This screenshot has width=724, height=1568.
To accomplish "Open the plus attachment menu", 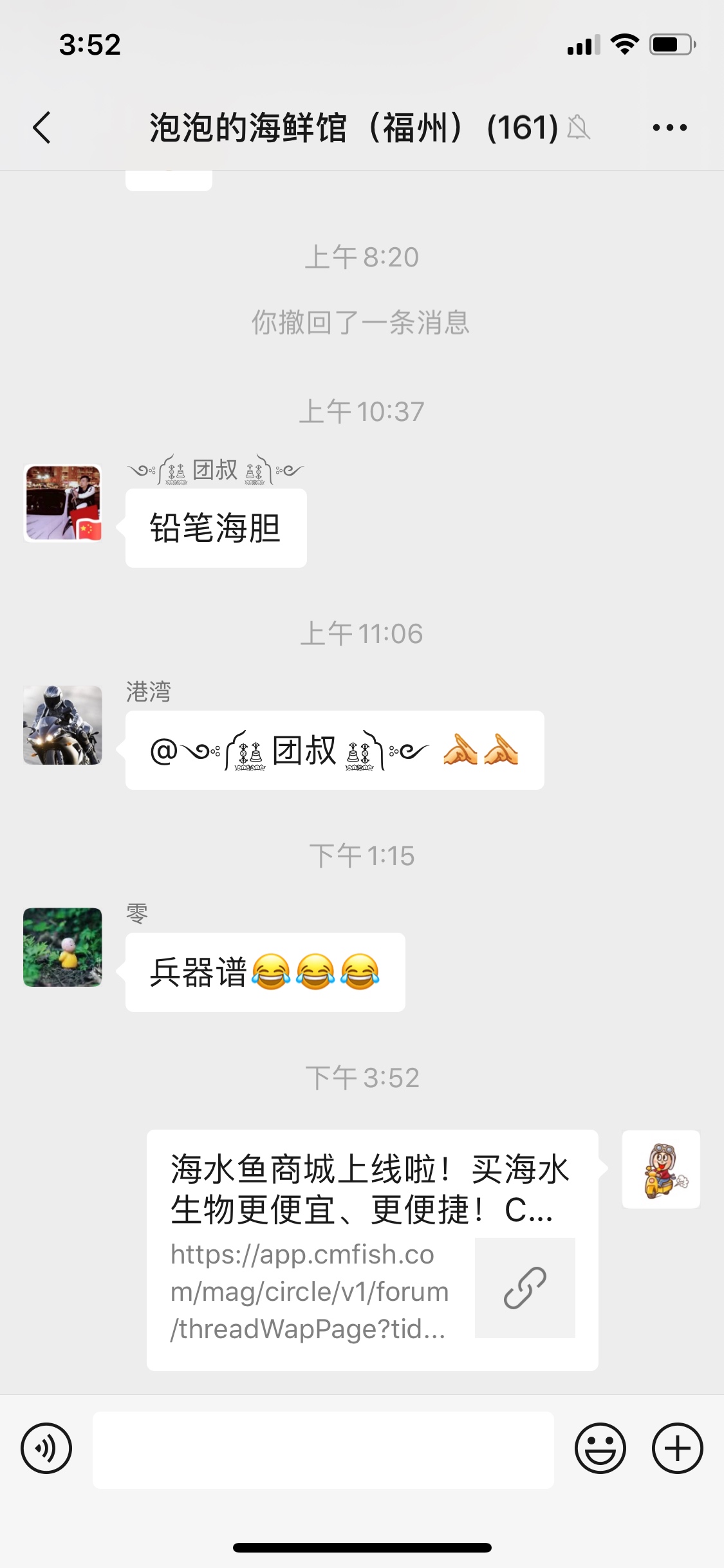I will [x=677, y=1448].
